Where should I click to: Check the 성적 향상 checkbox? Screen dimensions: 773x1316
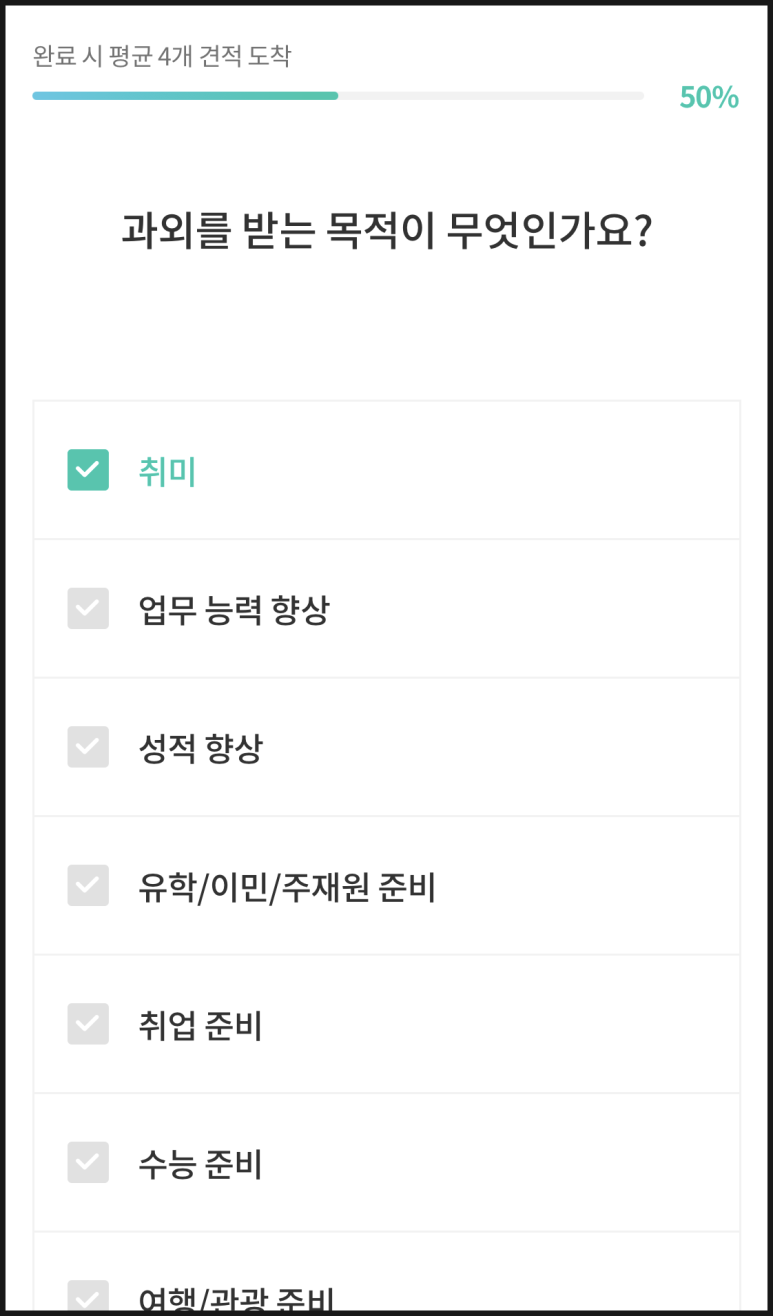tap(87, 747)
